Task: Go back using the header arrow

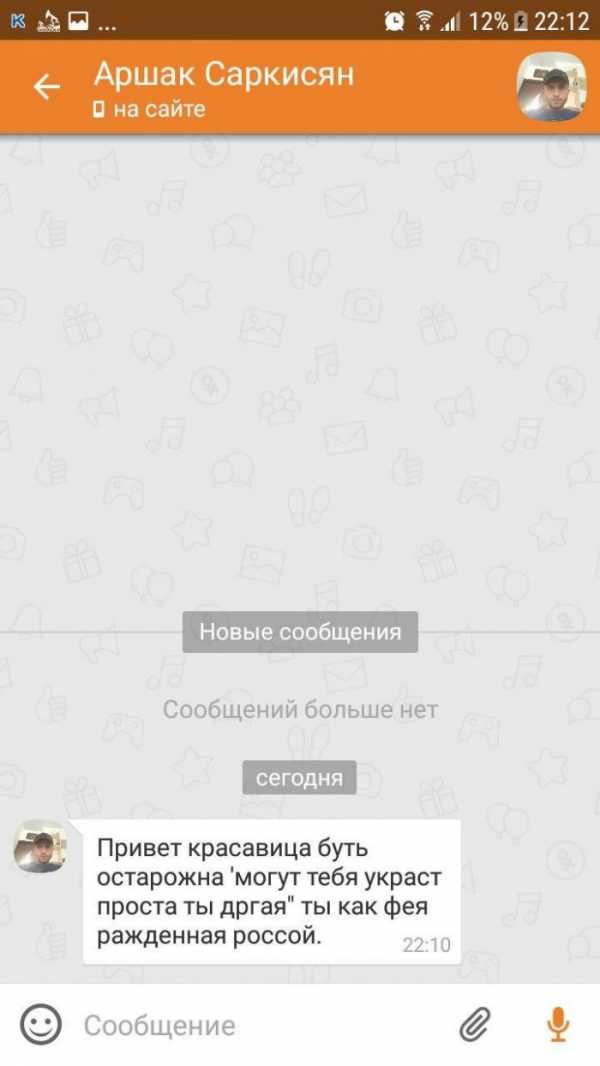Action: coord(46,87)
